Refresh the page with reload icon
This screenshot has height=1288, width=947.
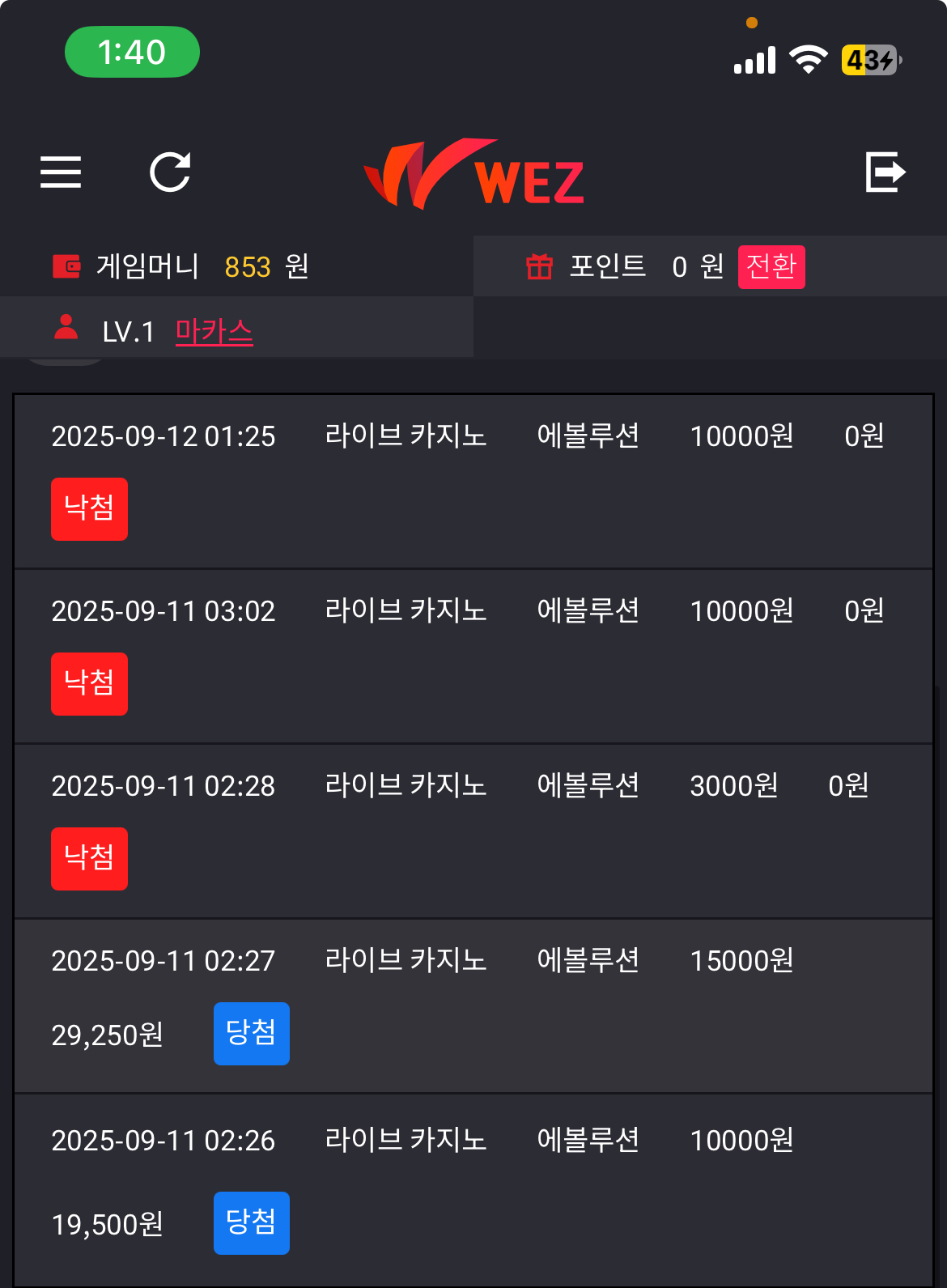170,172
